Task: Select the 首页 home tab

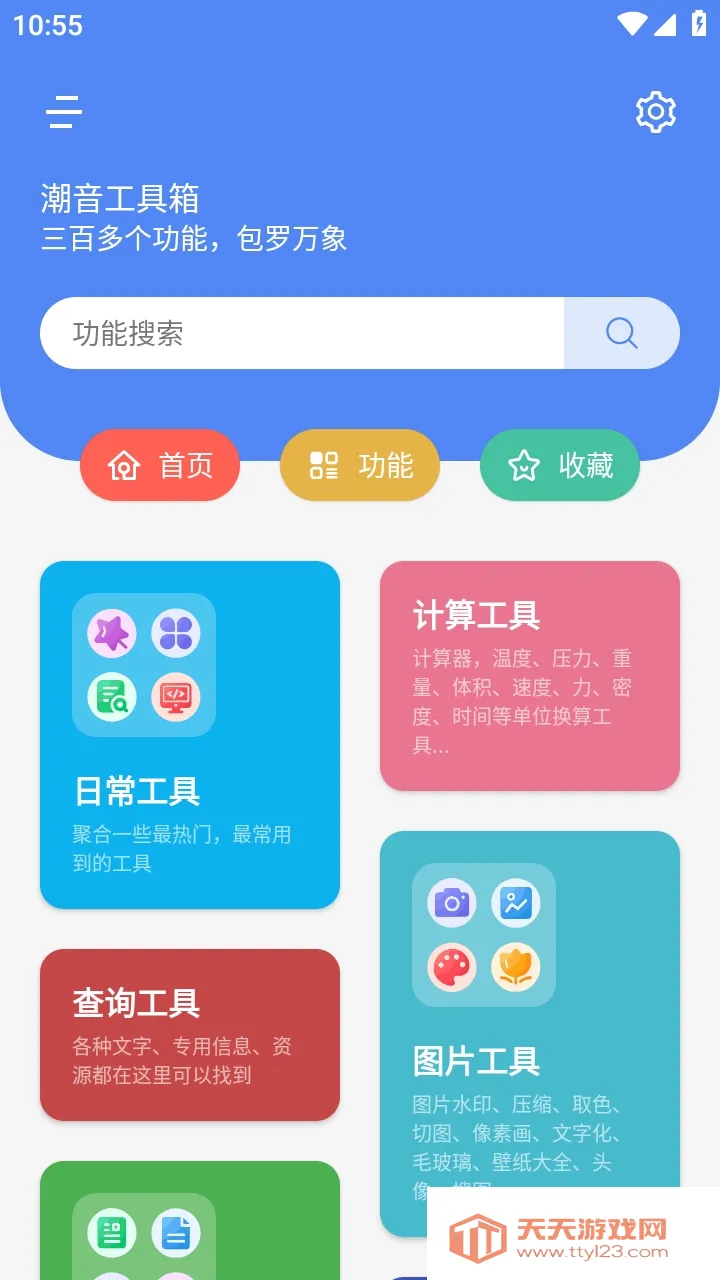Action: tap(159, 465)
